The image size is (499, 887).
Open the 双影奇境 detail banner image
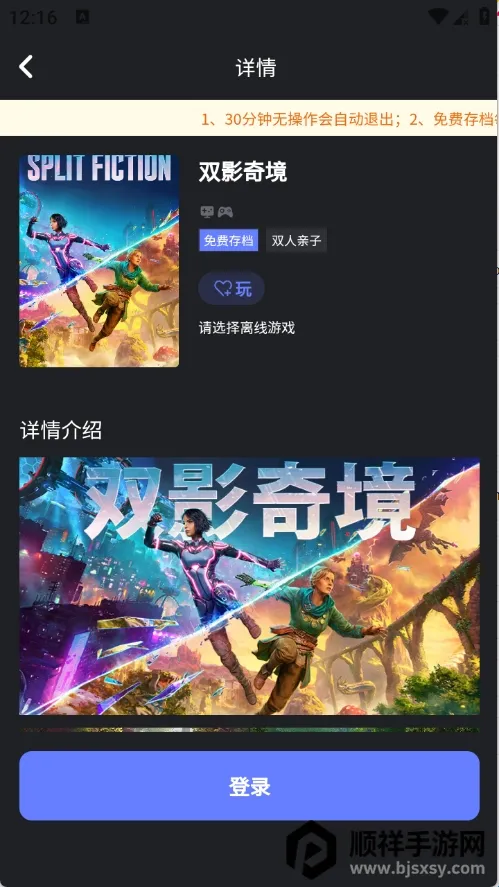click(x=250, y=586)
